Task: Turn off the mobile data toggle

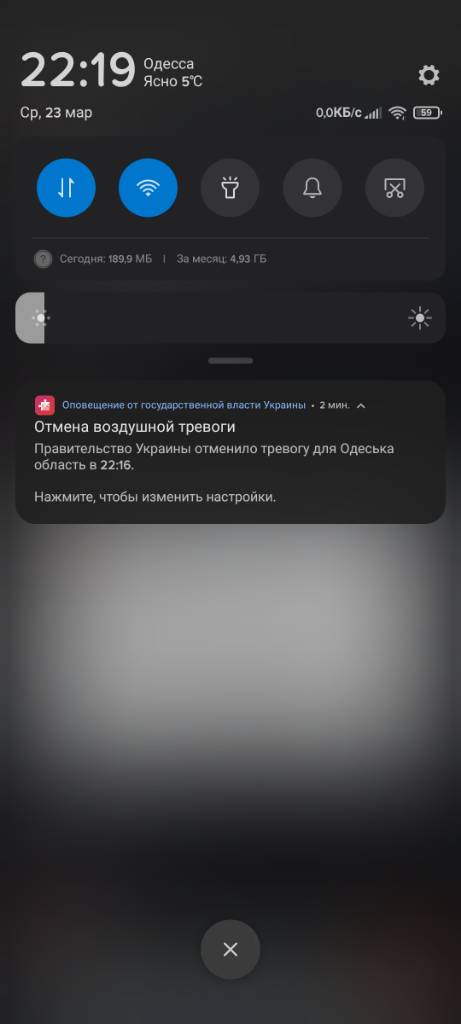Action: tap(66, 188)
